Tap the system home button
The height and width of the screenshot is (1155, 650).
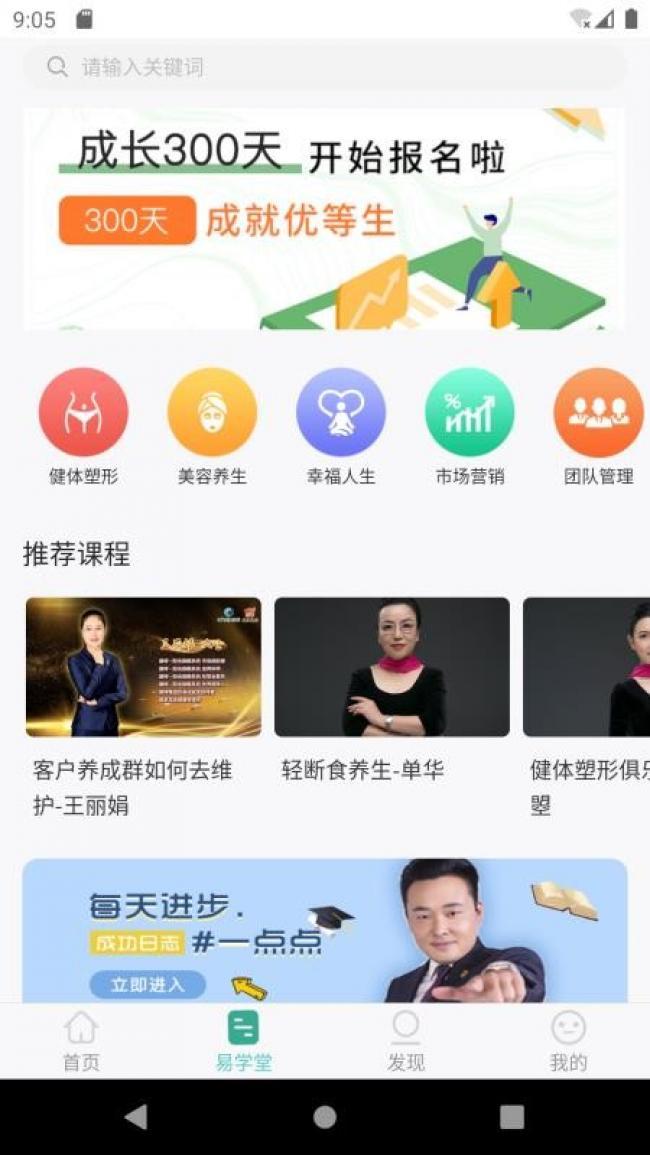point(325,1117)
